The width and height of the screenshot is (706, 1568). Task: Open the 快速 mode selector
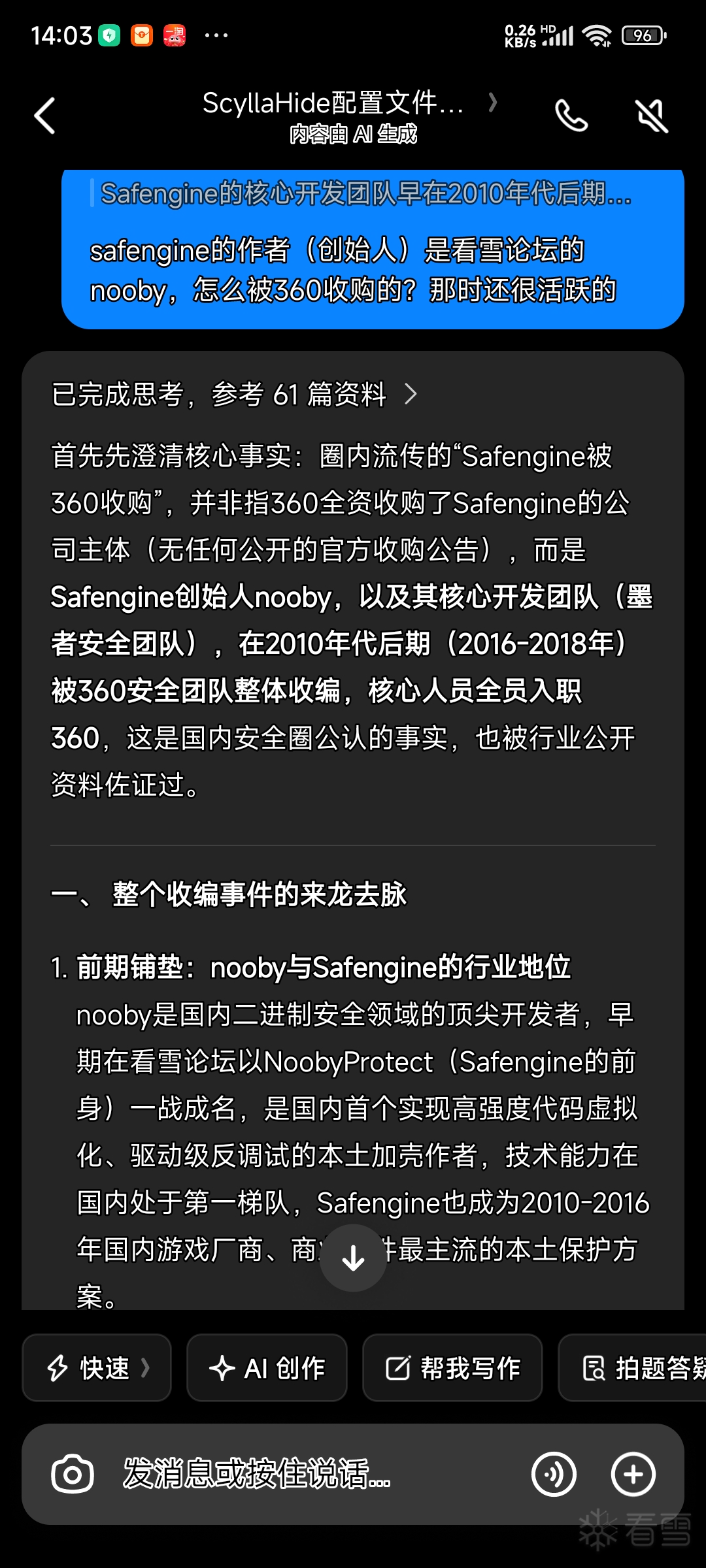97,1367
